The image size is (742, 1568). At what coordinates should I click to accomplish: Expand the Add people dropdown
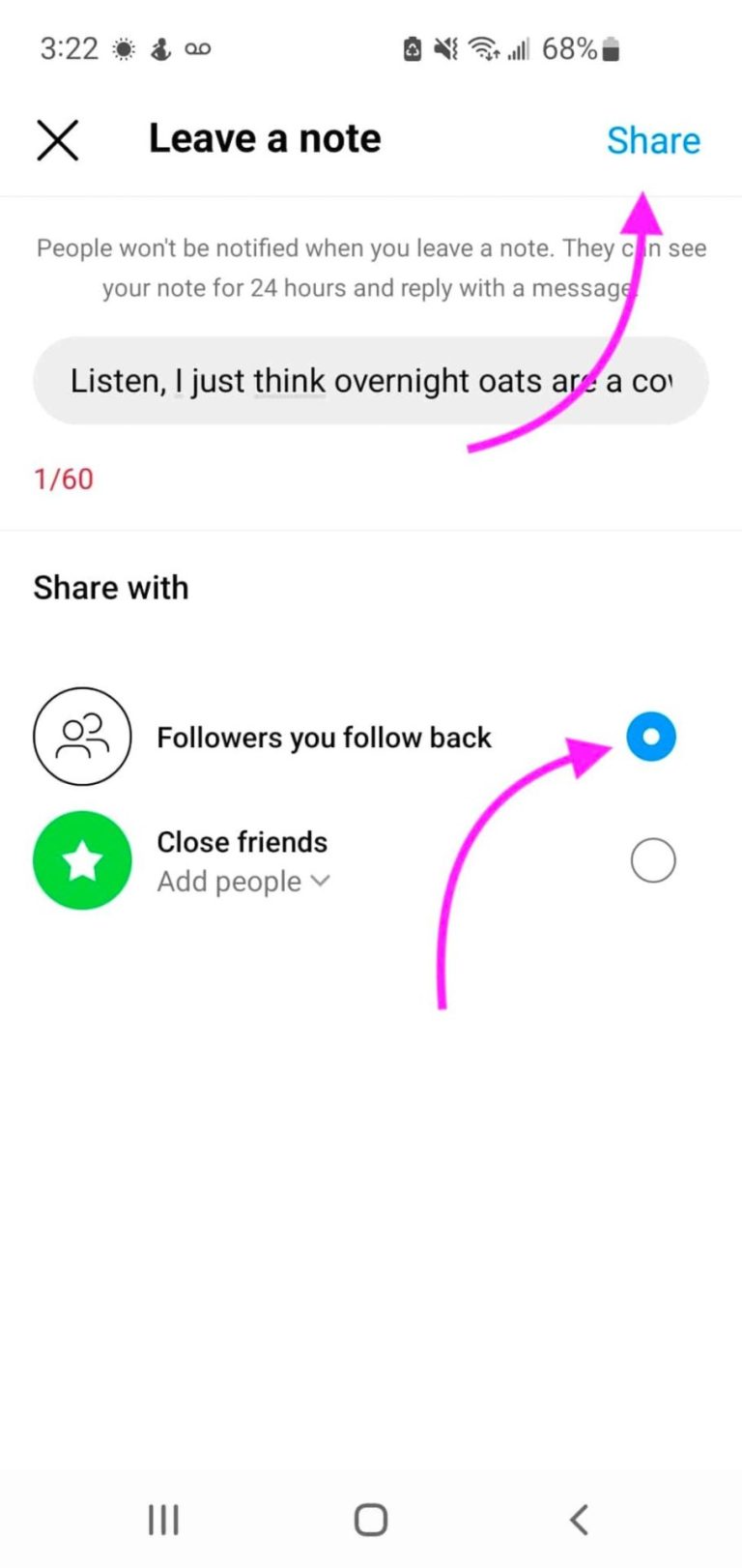click(243, 881)
